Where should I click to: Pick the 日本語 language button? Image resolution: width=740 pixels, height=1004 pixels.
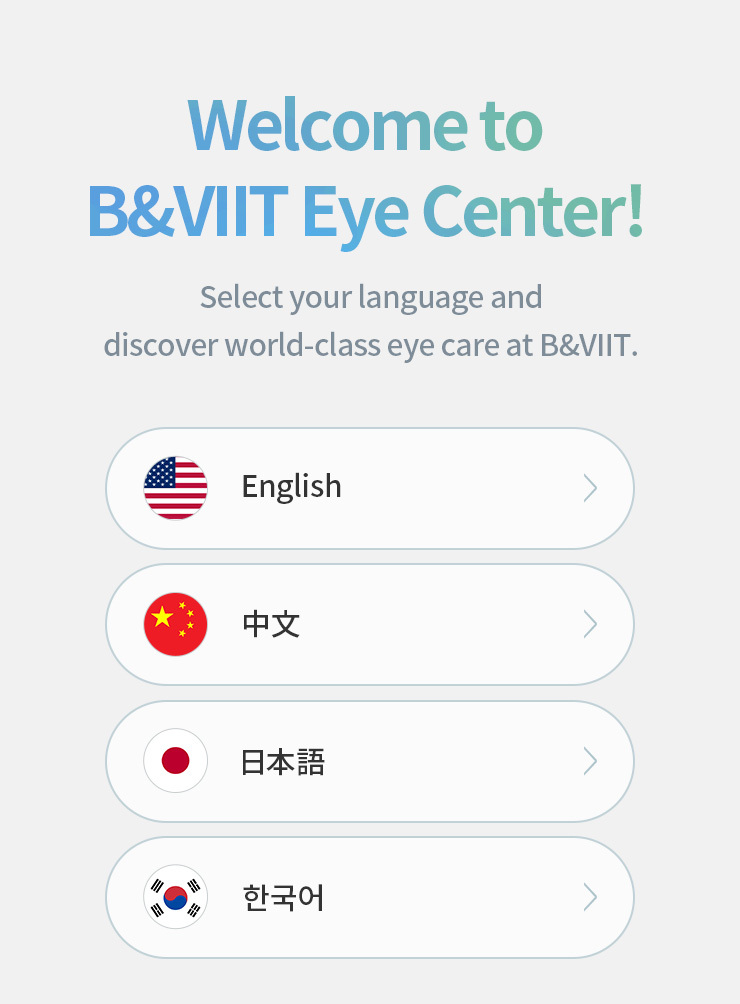[x=369, y=761]
